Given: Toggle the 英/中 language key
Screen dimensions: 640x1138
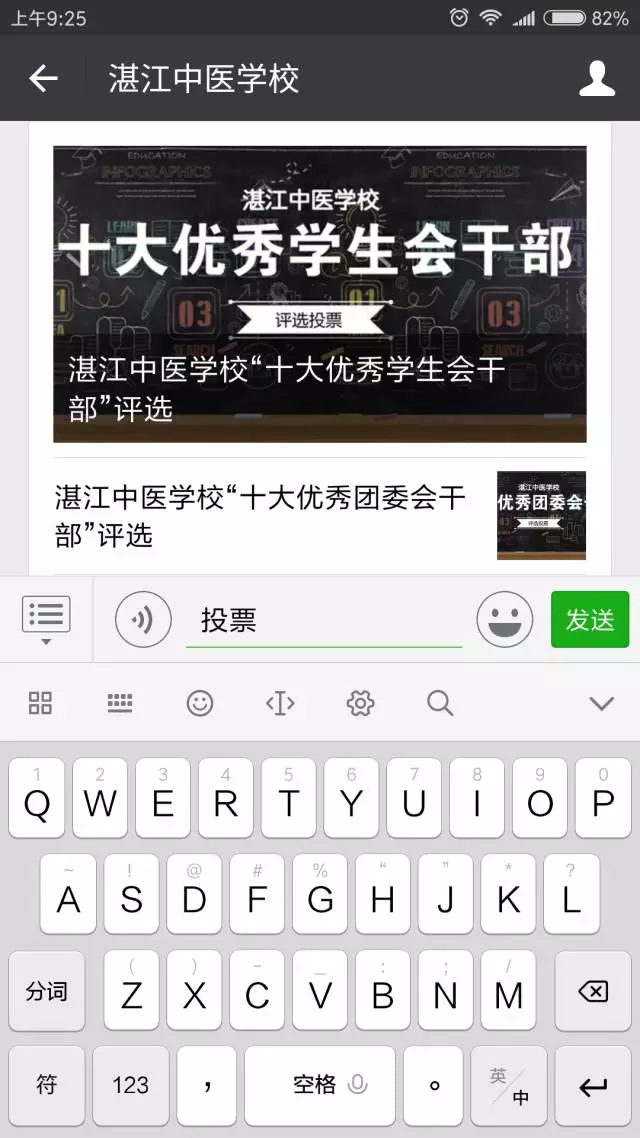Looking at the screenshot, I should point(509,1085).
